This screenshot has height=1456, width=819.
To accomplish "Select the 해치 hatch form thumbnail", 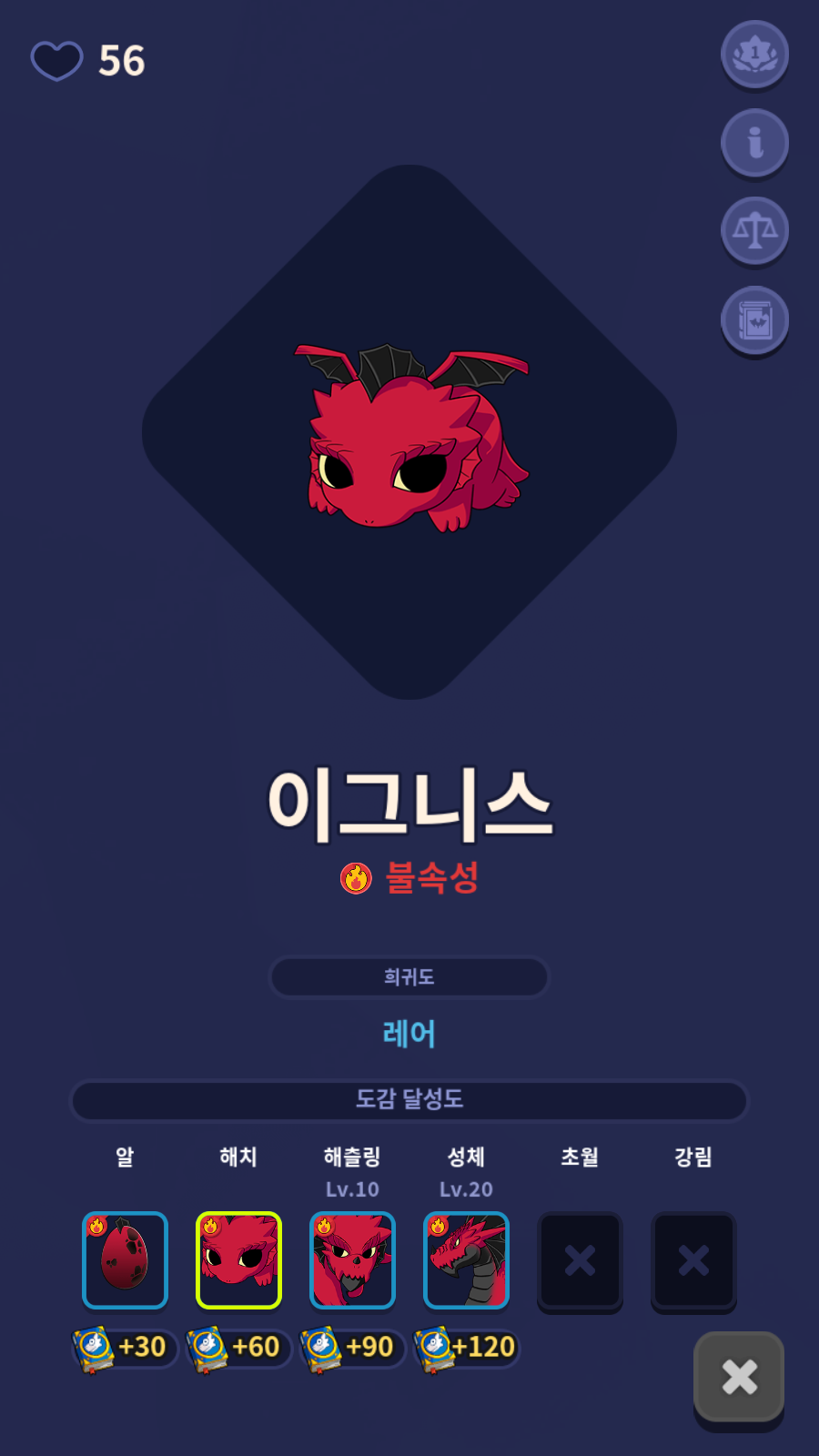I will [x=238, y=1260].
